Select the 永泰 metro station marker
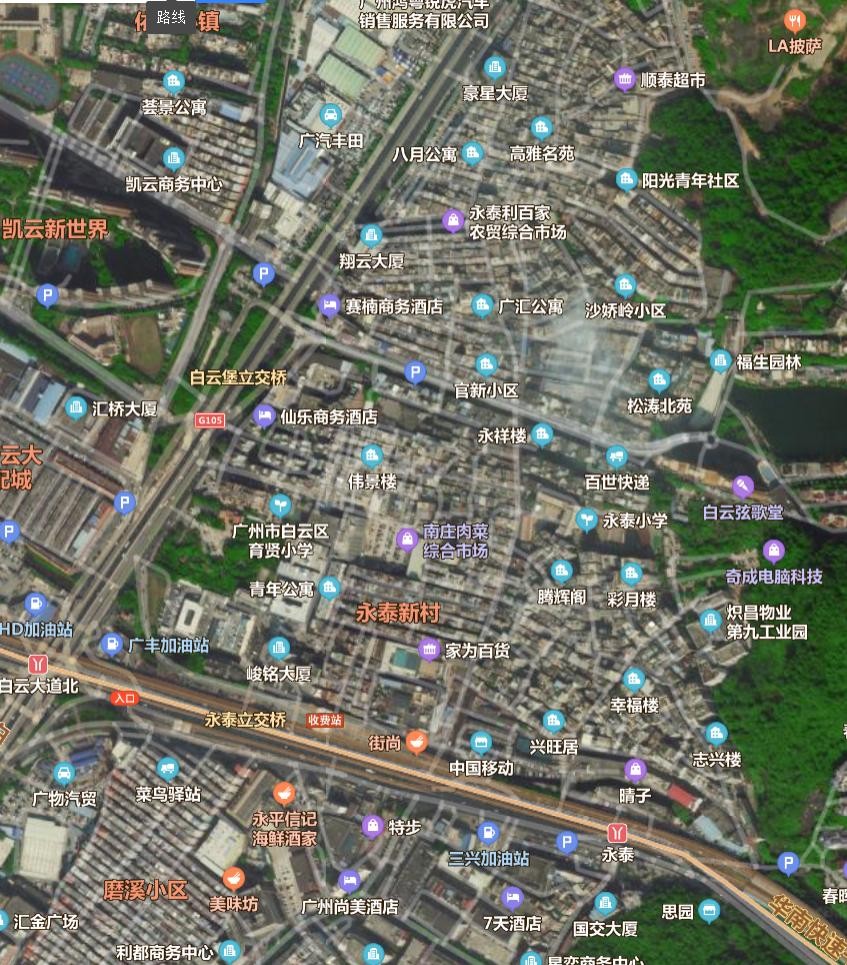The image size is (847, 965). click(618, 833)
